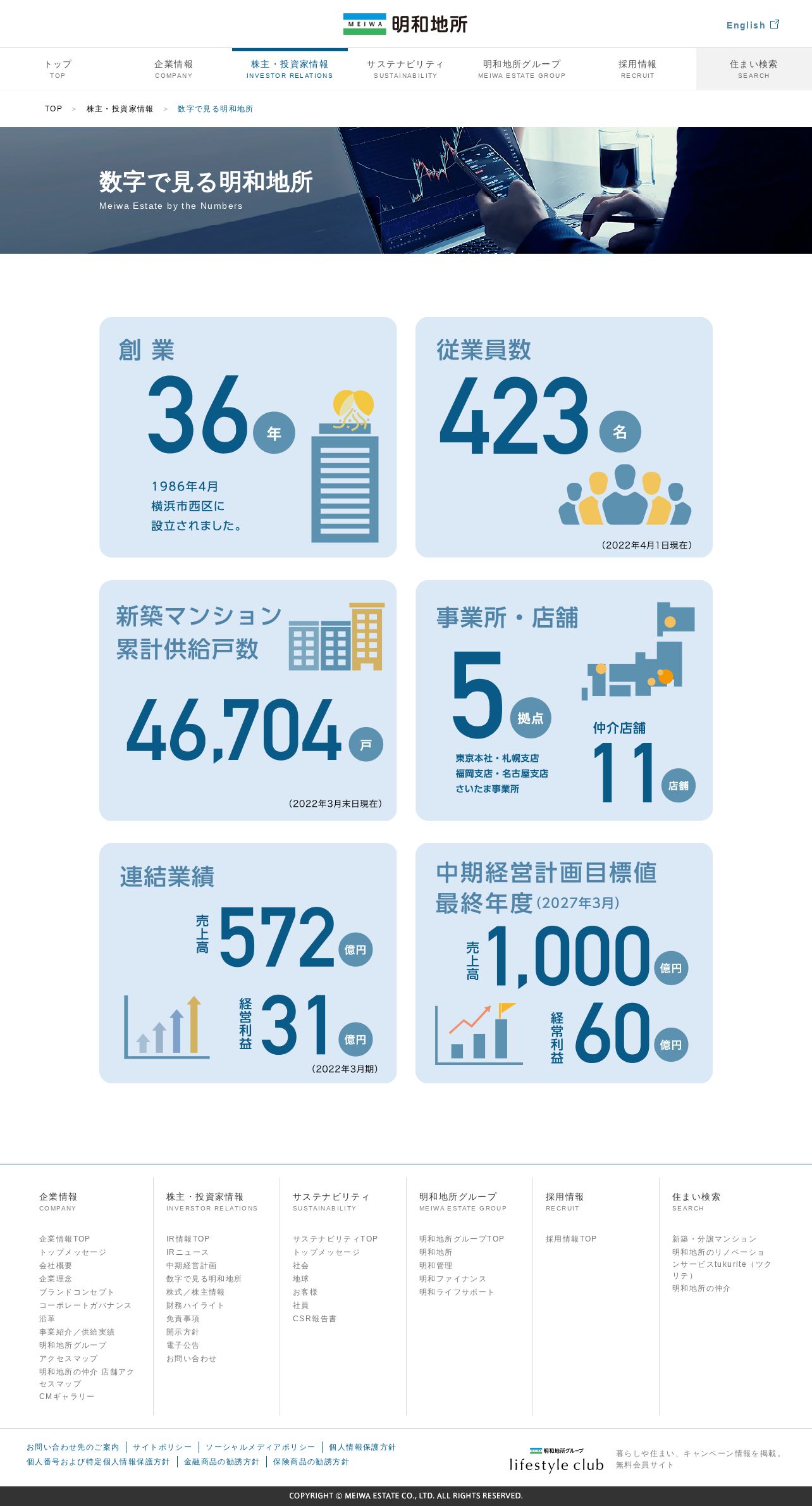812x1506 pixels.
Task: Open 株主・投資家情報 in the breadcrumb
Action: [120, 109]
